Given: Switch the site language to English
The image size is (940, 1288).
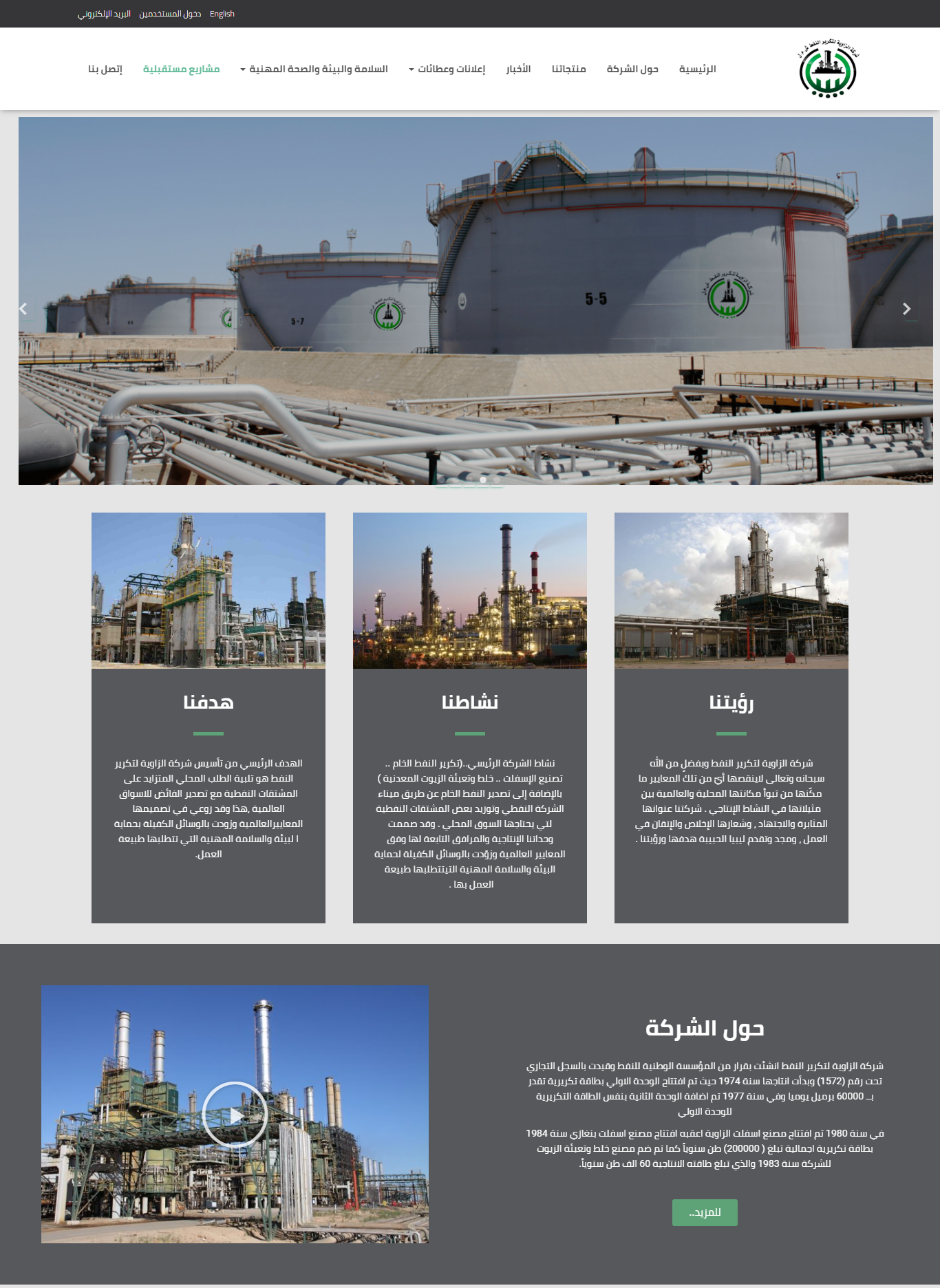Looking at the screenshot, I should [x=222, y=14].
